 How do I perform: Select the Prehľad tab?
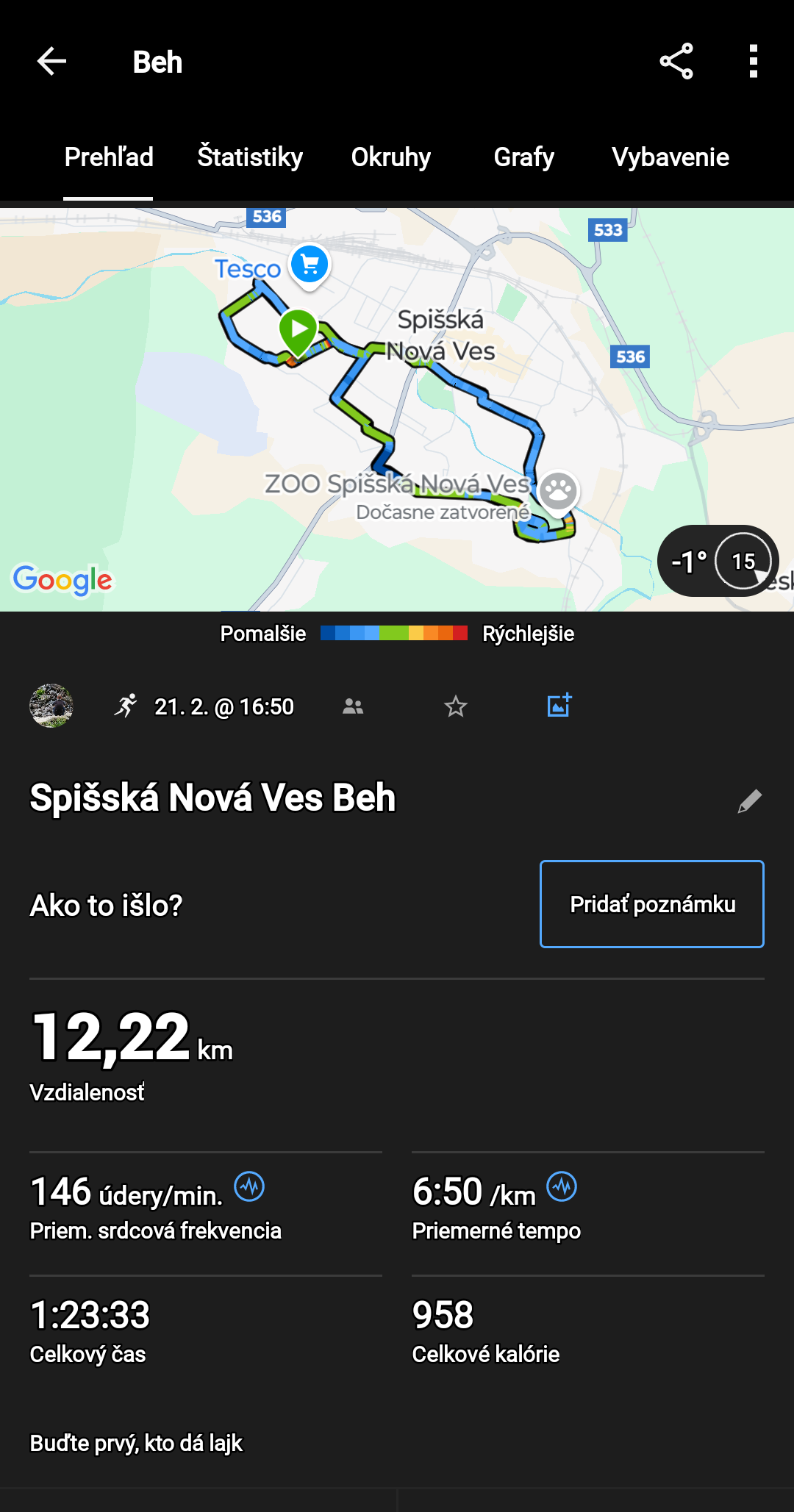click(109, 157)
